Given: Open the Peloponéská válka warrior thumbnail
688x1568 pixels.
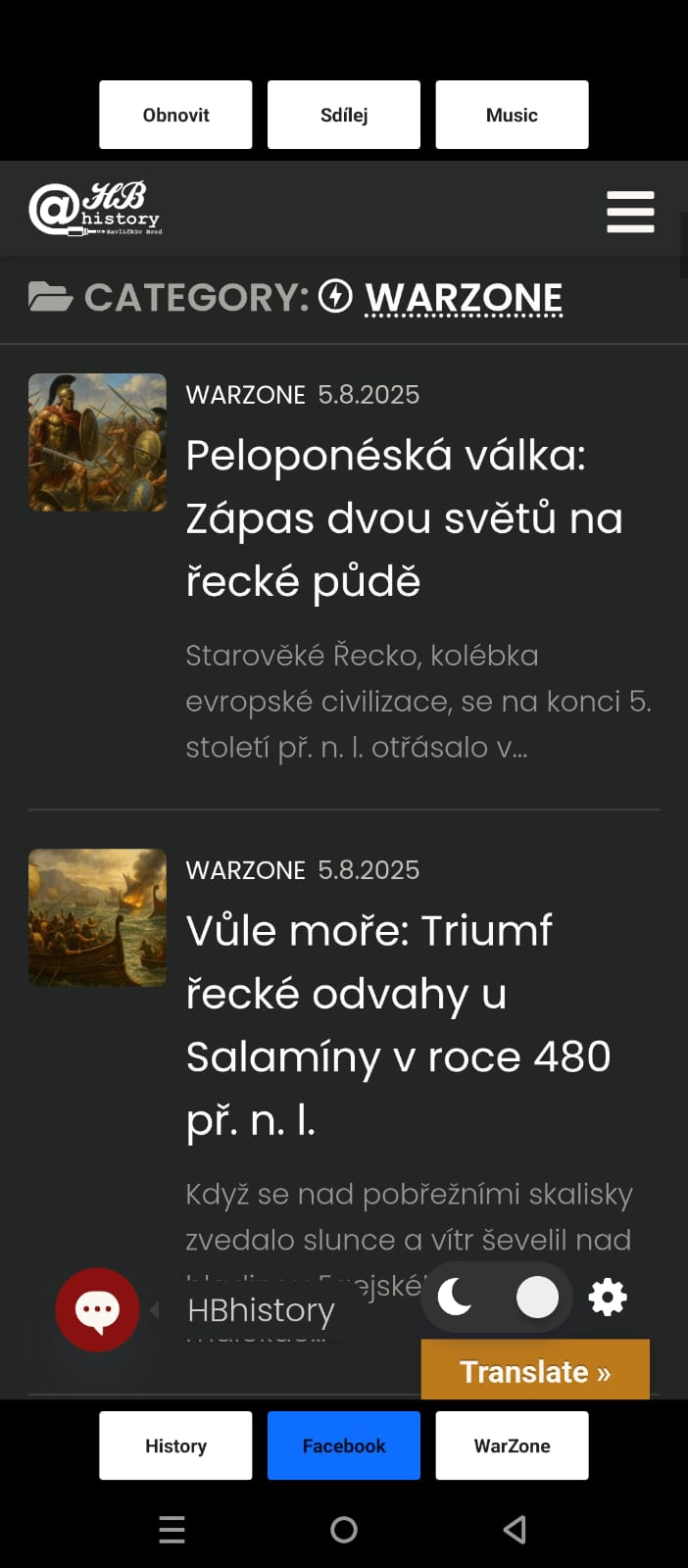Looking at the screenshot, I should tap(97, 442).
